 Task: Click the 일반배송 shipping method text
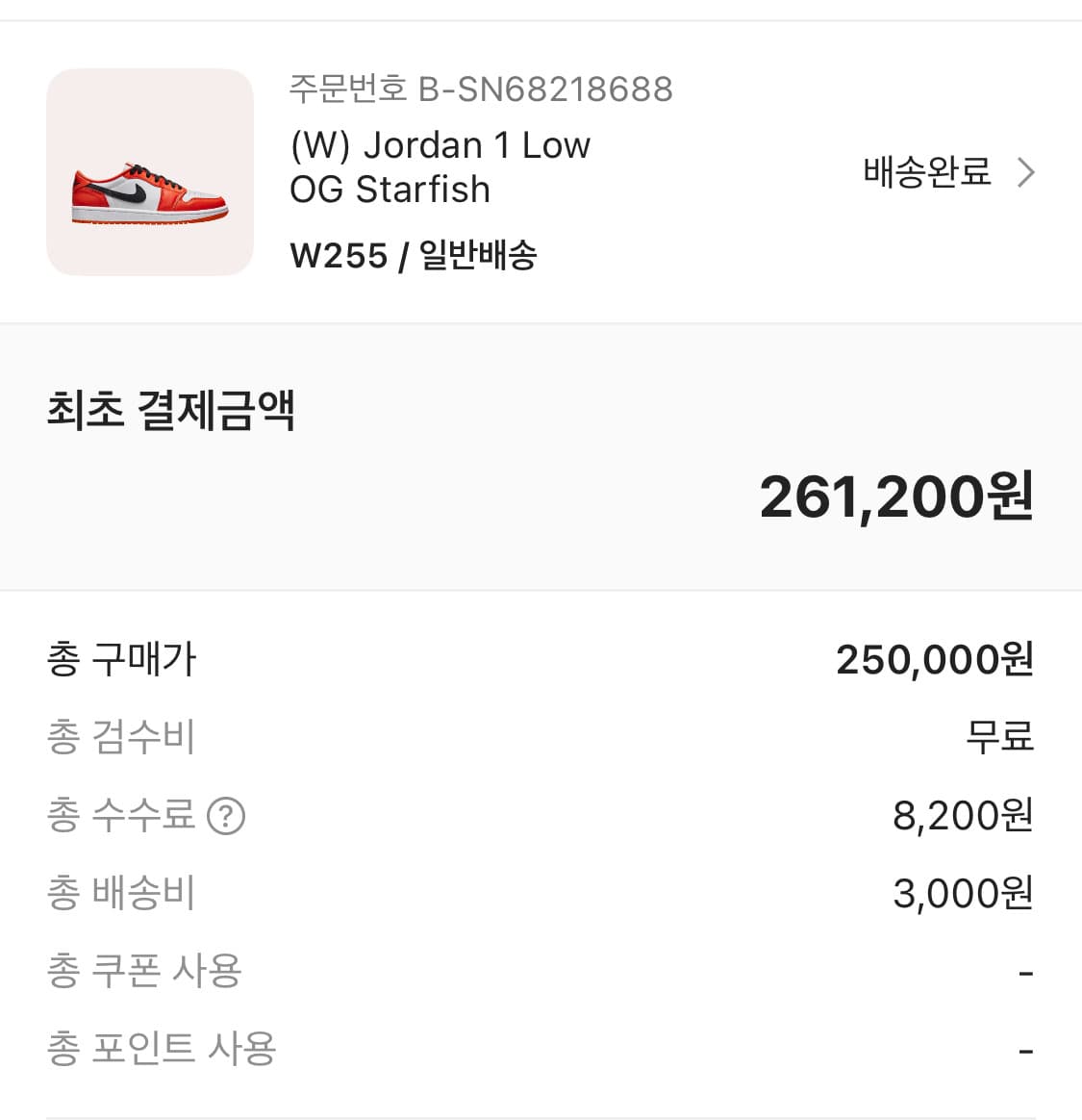(x=480, y=255)
